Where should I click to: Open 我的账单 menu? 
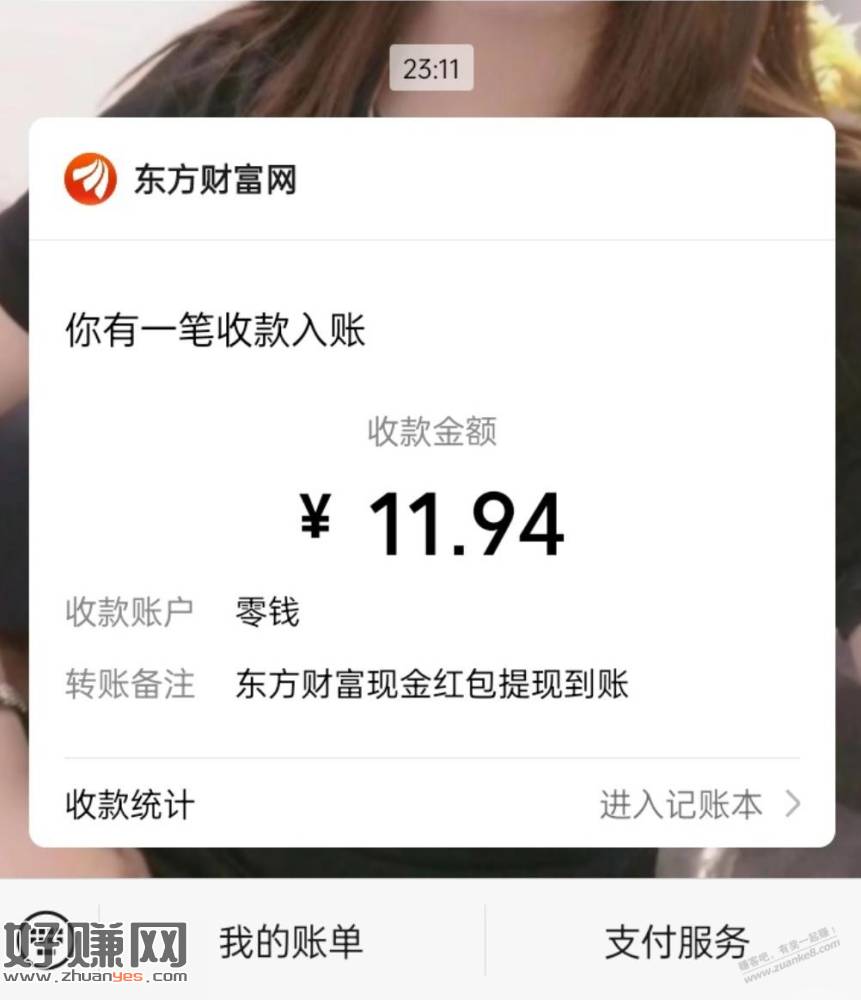[x=291, y=941]
